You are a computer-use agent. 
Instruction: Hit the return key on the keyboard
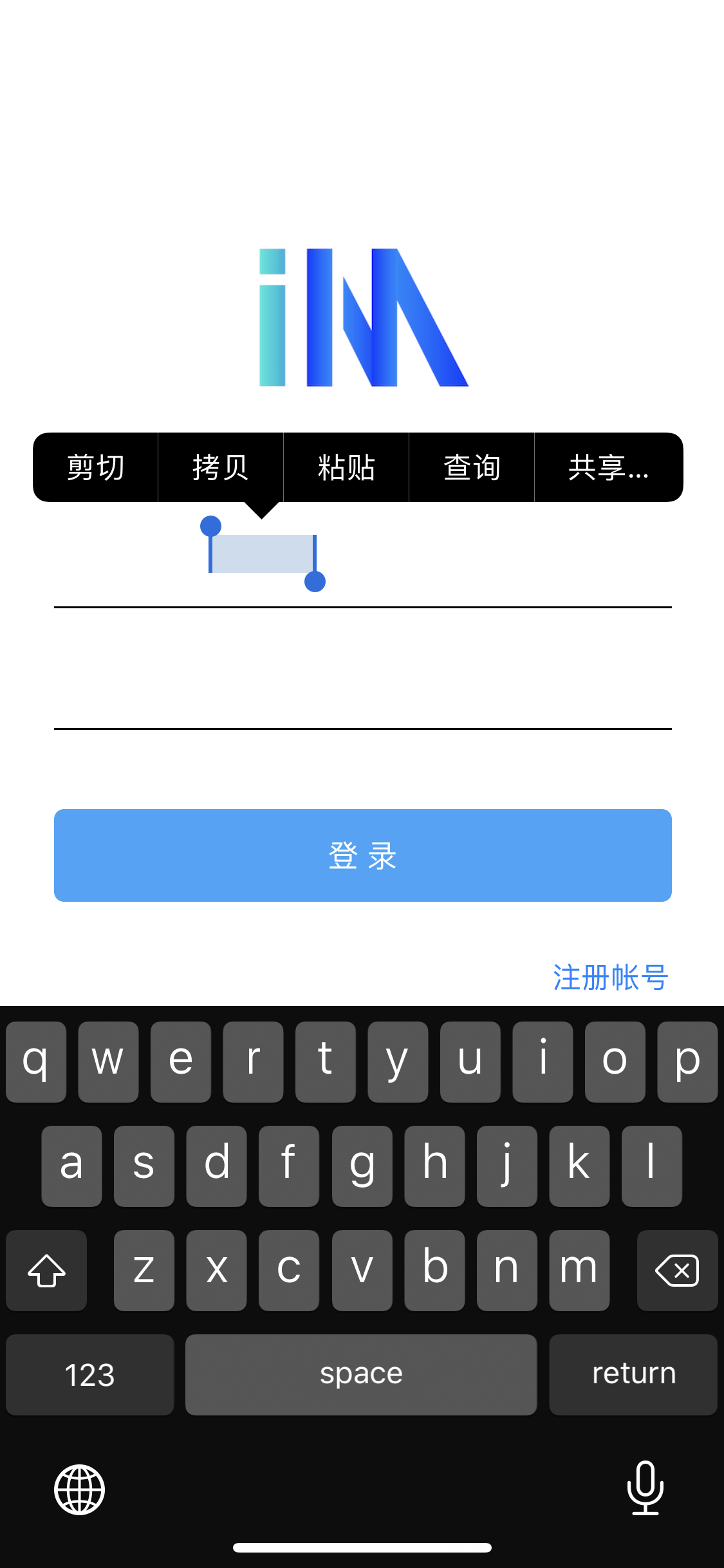coord(633,1375)
